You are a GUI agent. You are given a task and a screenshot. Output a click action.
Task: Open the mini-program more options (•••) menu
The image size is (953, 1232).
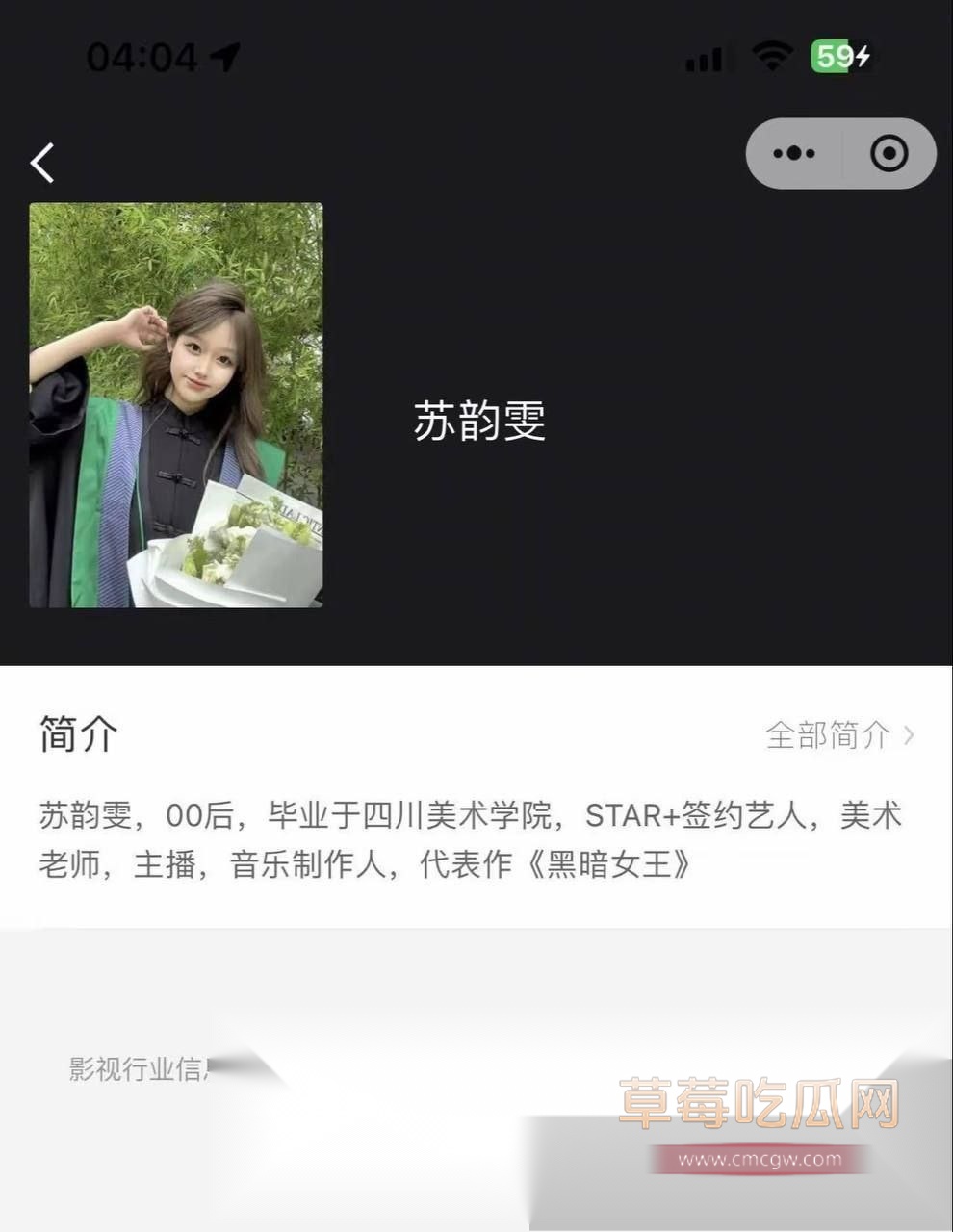[x=791, y=153]
